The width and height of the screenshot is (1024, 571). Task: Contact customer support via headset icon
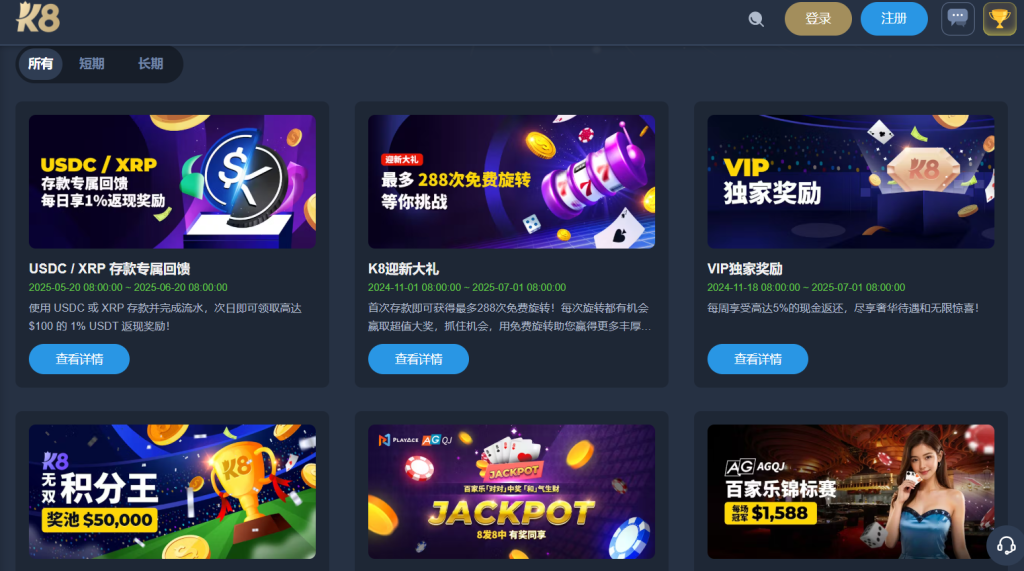pyautogui.click(x=1004, y=545)
